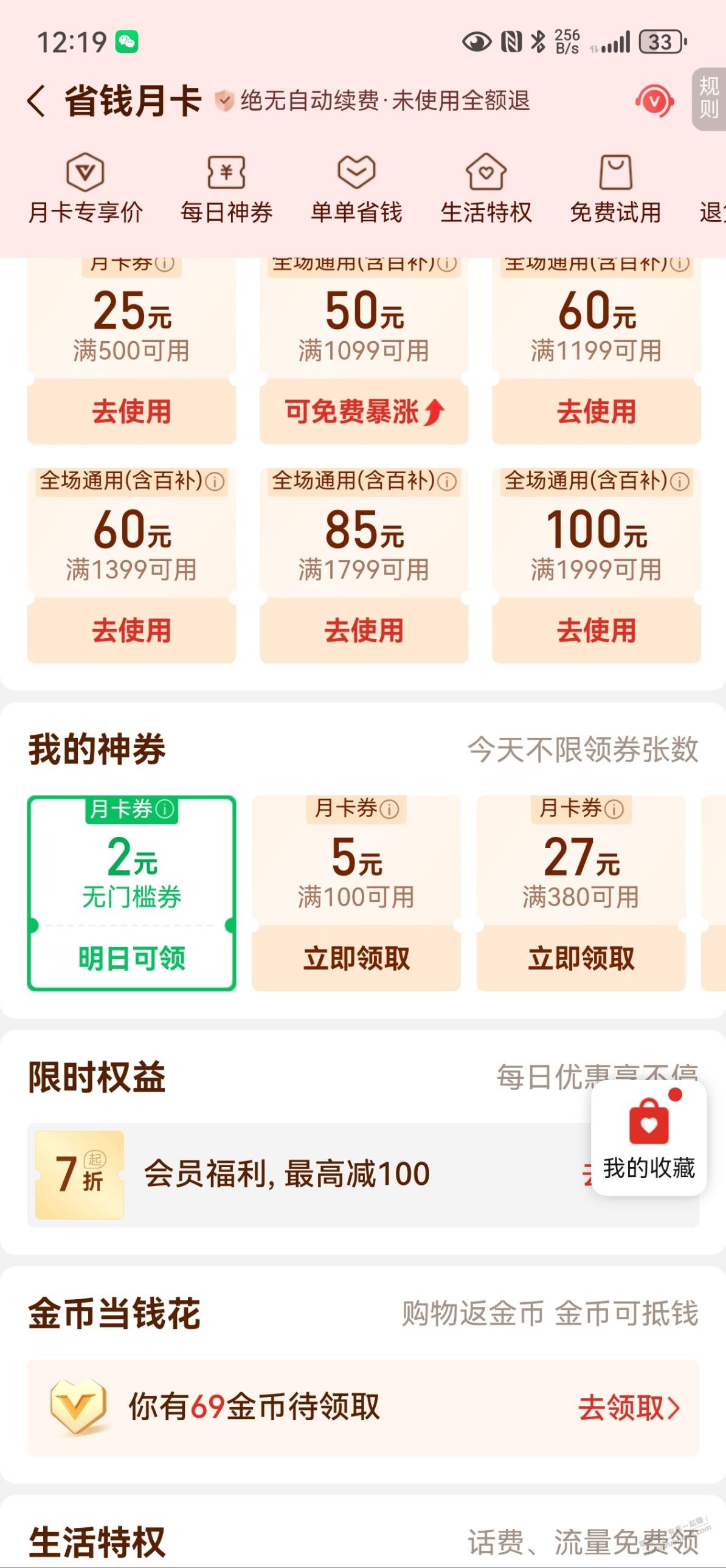Tap 明日可领 on the 2元无门槛券
The image size is (726, 1568).
[131, 957]
